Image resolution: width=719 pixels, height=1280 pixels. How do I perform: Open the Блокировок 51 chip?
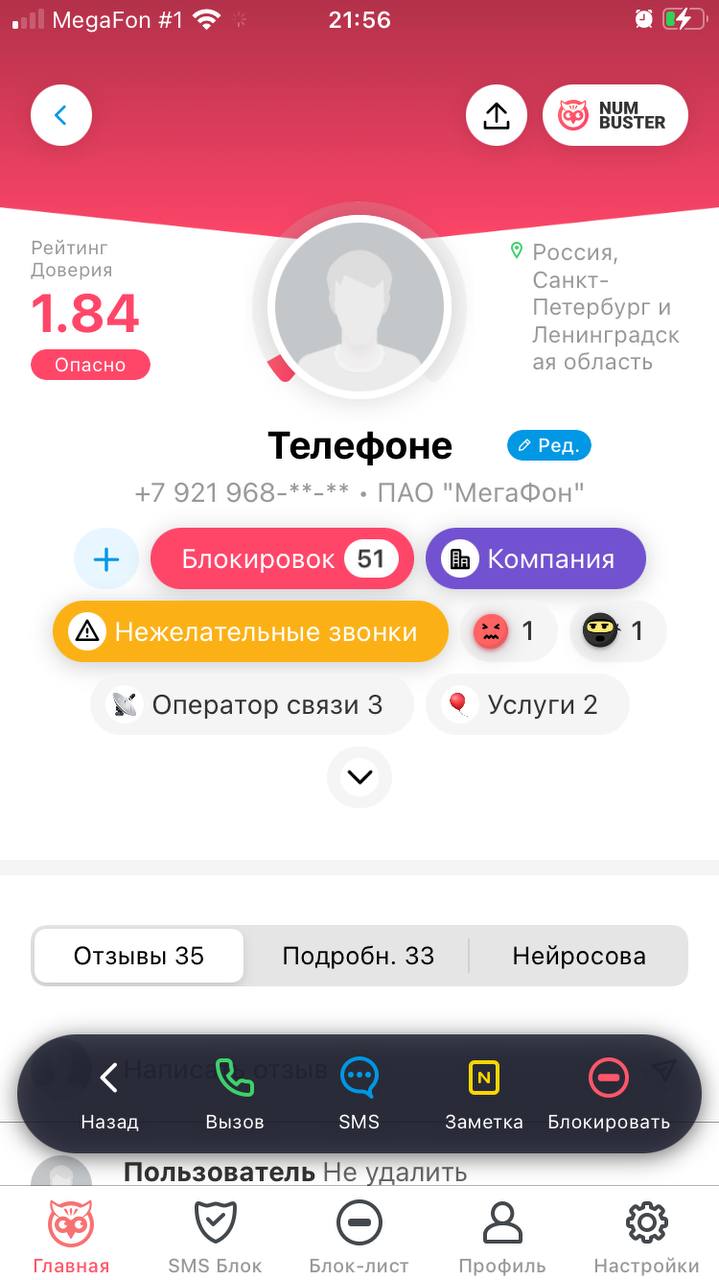coord(282,559)
